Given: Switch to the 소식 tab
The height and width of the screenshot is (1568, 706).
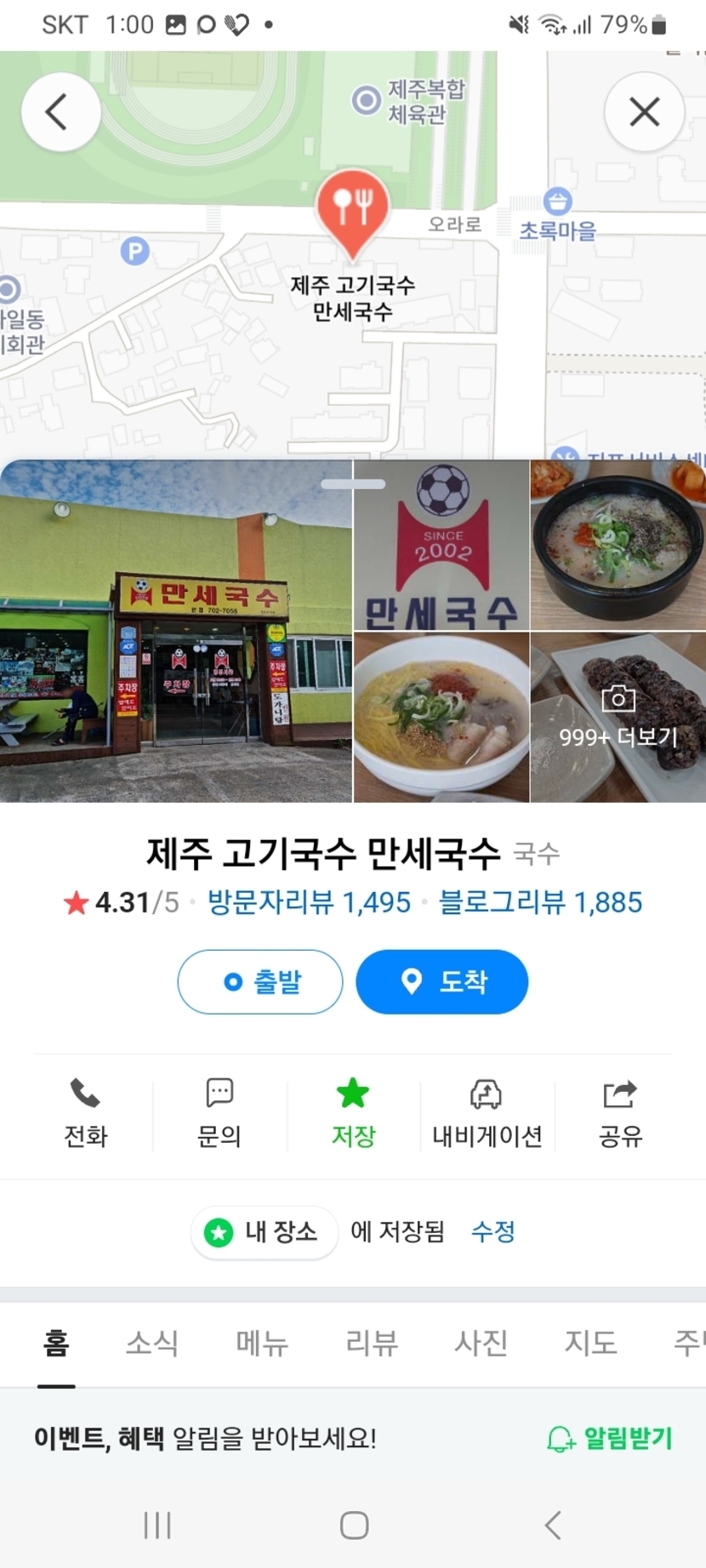Looking at the screenshot, I should point(152,1343).
